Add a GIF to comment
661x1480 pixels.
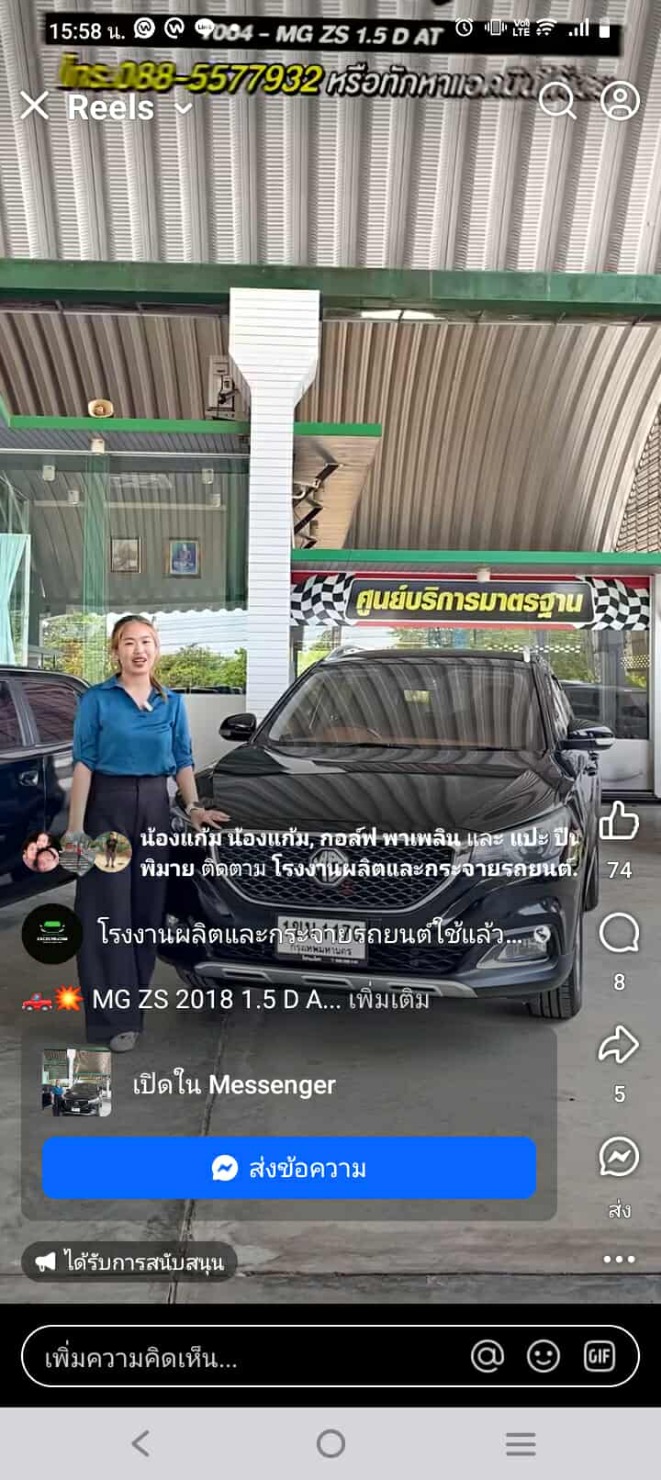[x=599, y=1357]
